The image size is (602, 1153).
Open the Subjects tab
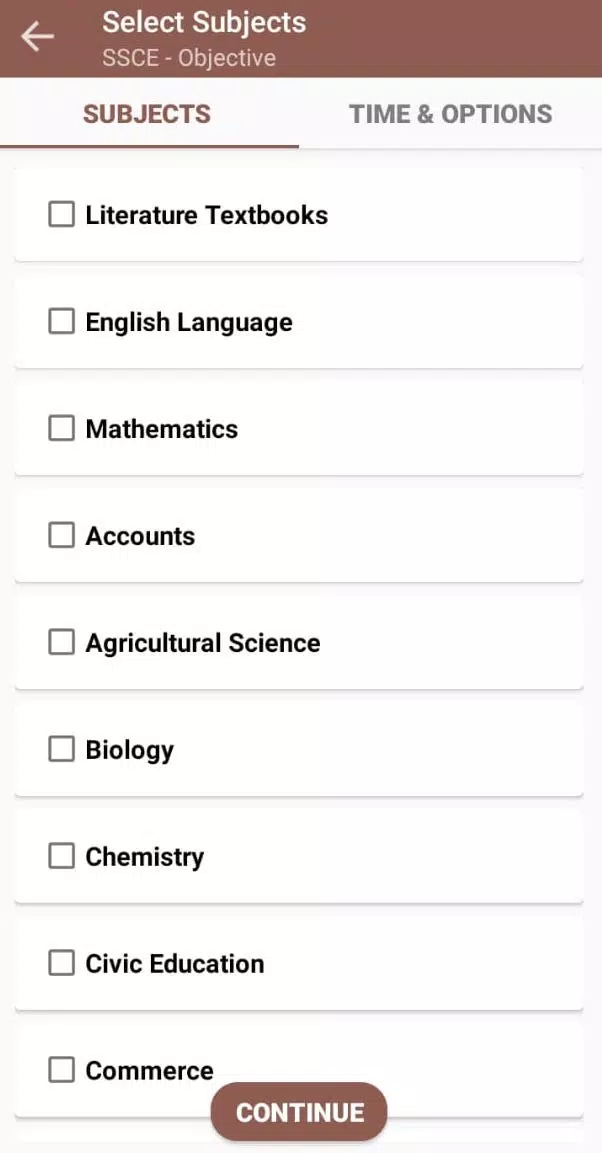point(147,114)
